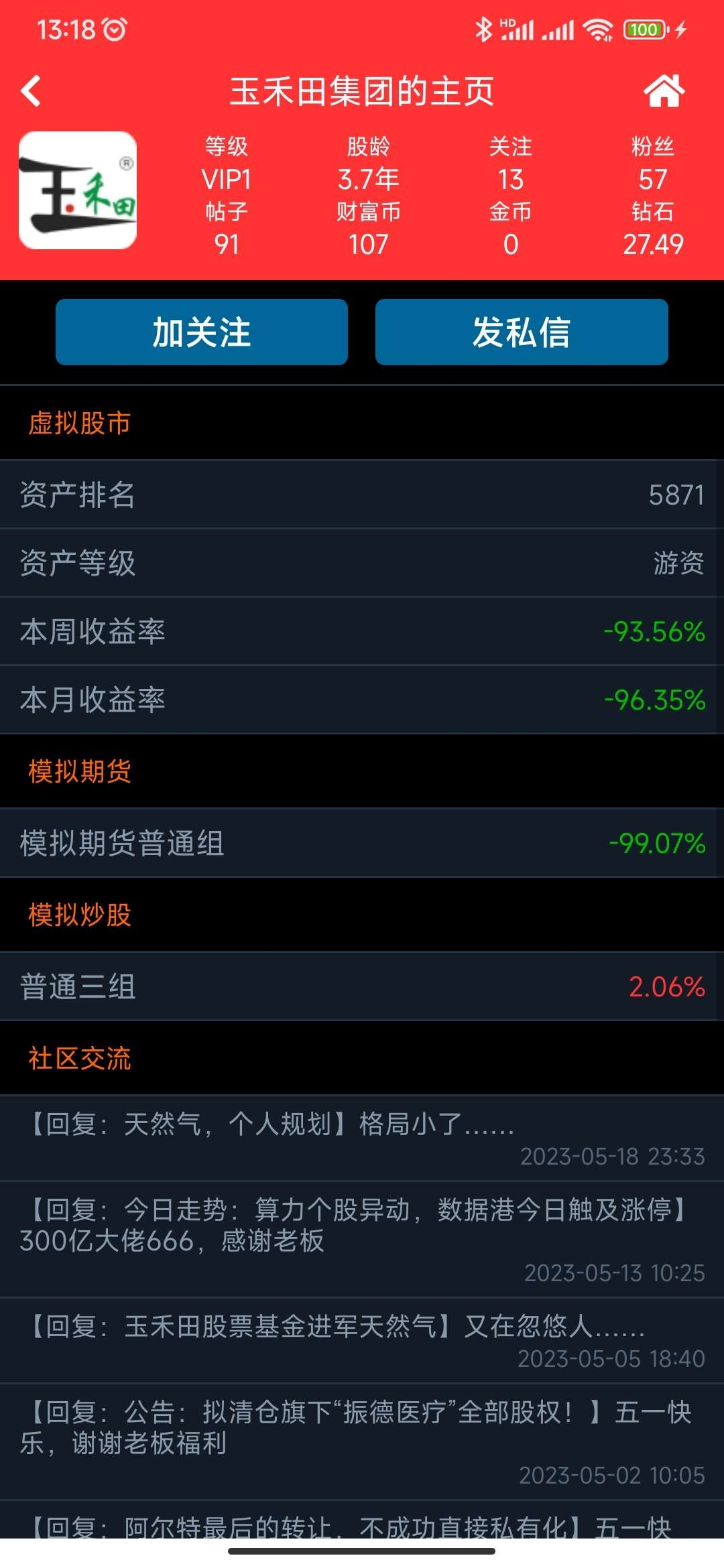The image size is (724, 1568).
Task: Tap 加关注 to follow this user
Action: (x=202, y=332)
